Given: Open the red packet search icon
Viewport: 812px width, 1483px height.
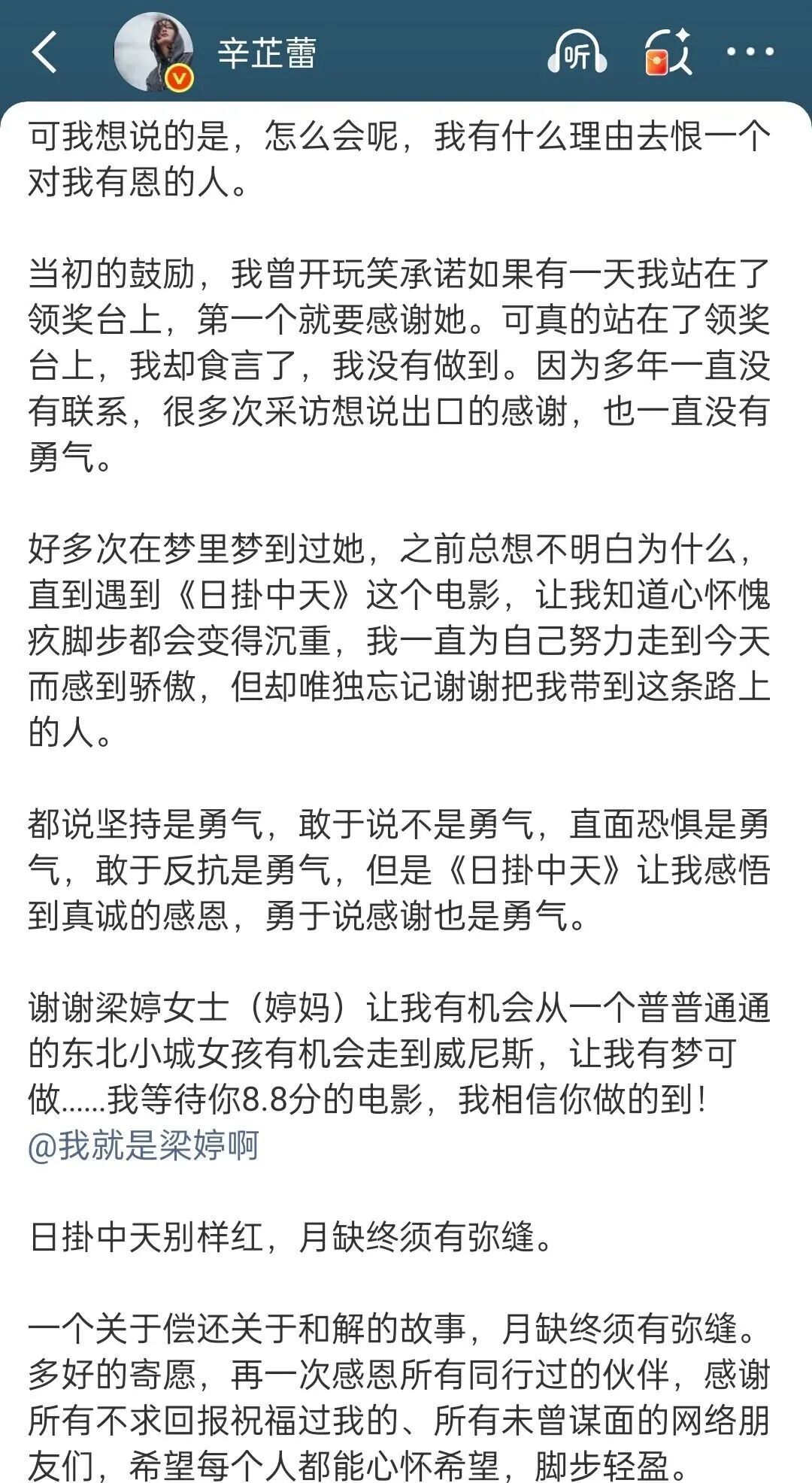Looking at the screenshot, I should [668, 52].
